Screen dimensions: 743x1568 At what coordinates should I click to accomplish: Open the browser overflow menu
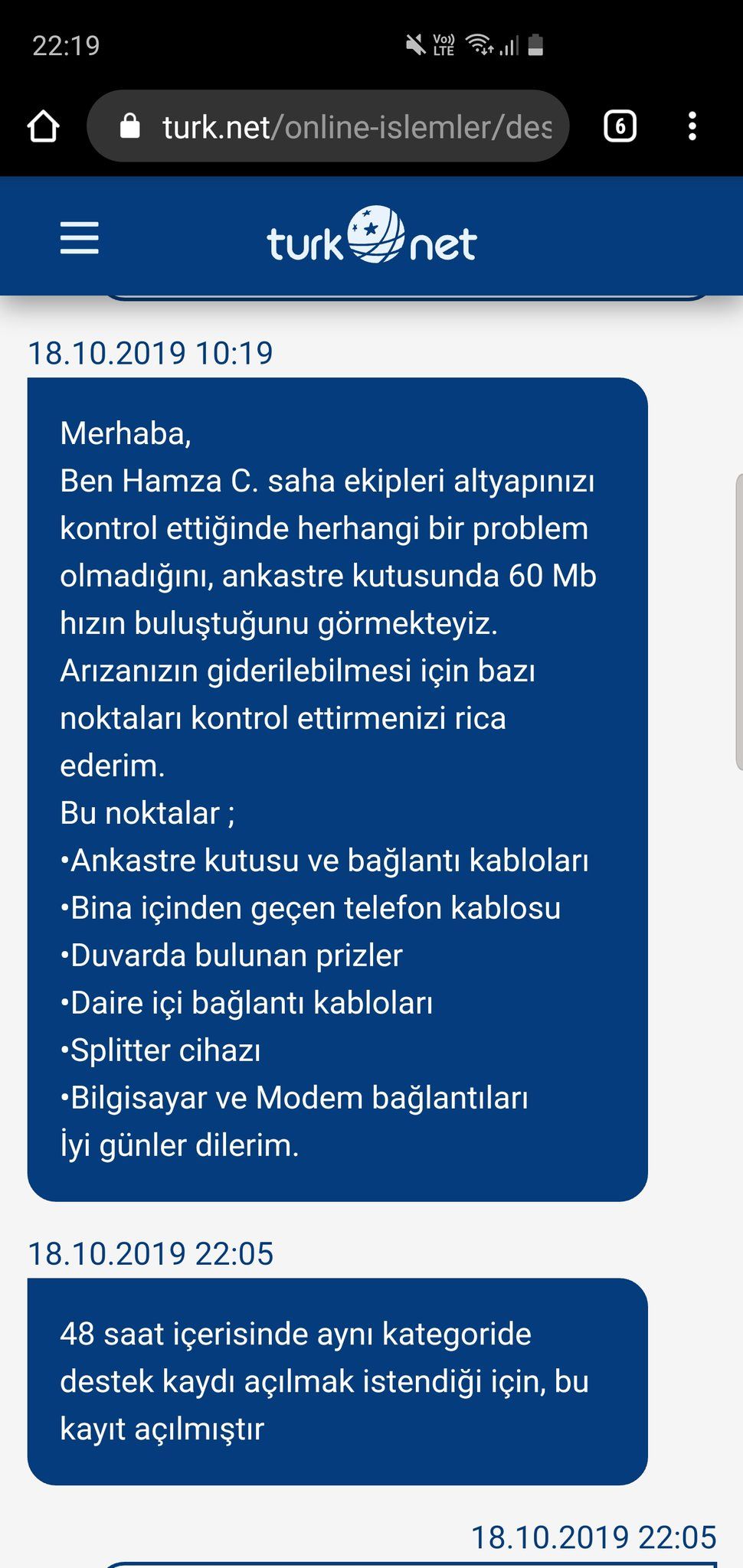pyautogui.click(x=692, y=126)
